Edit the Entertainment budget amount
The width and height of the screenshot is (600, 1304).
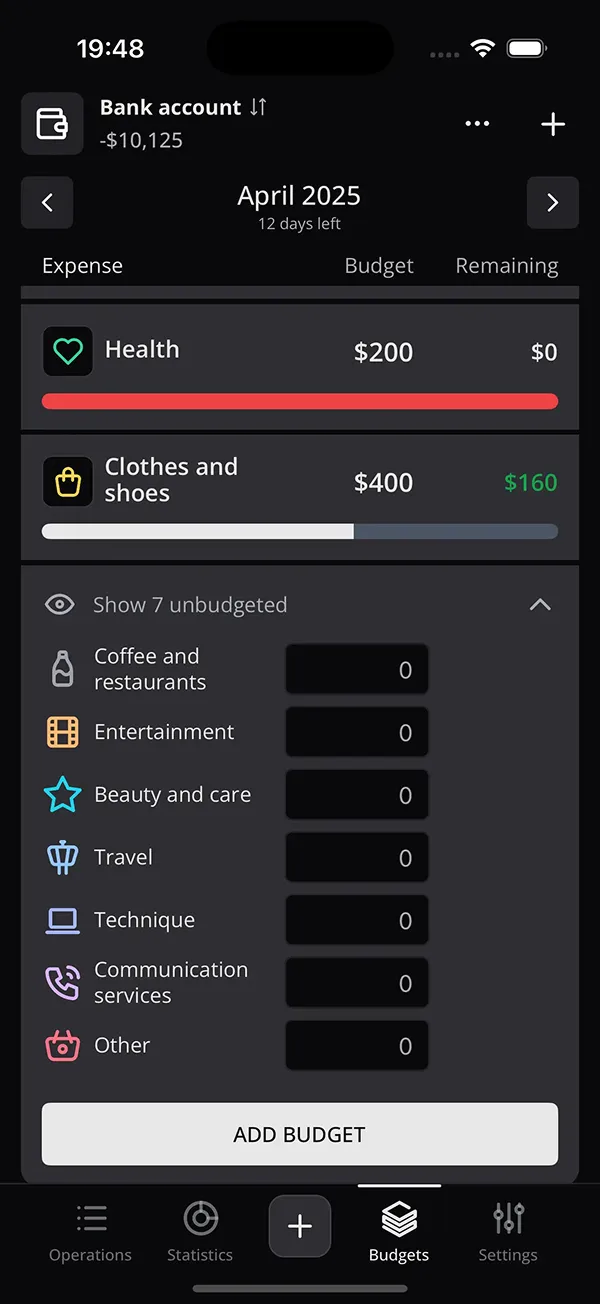click(x=357, y=733)
